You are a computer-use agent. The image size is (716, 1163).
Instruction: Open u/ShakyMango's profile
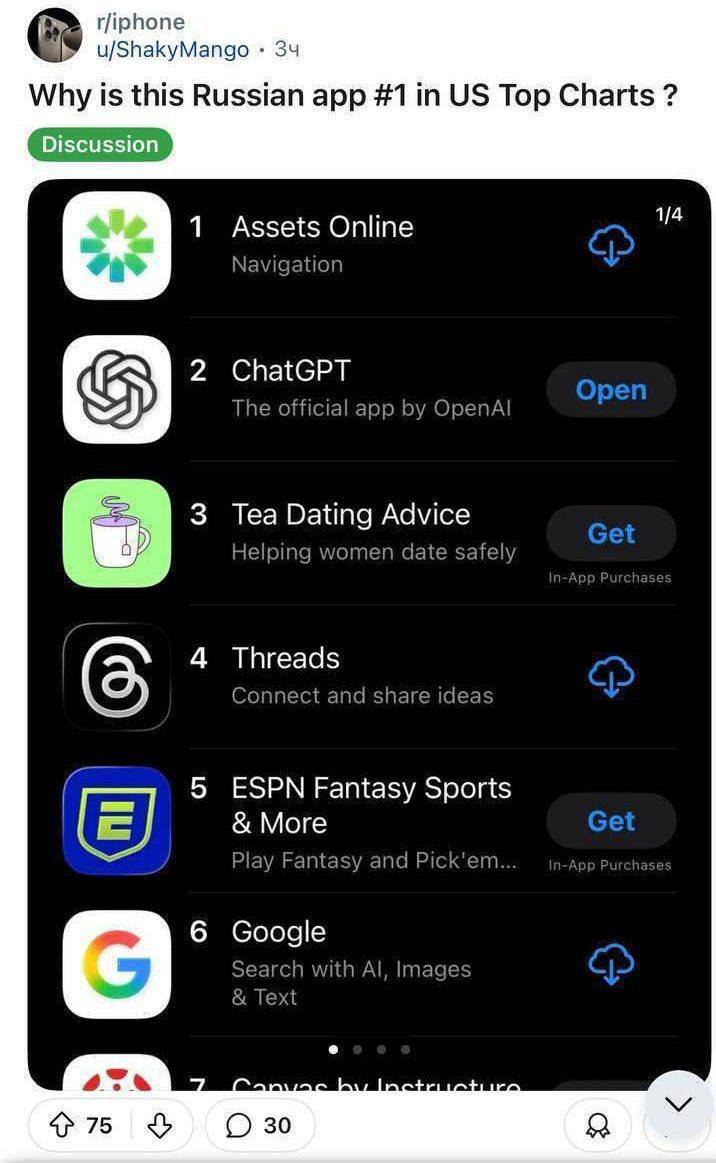tap(172, 49)
